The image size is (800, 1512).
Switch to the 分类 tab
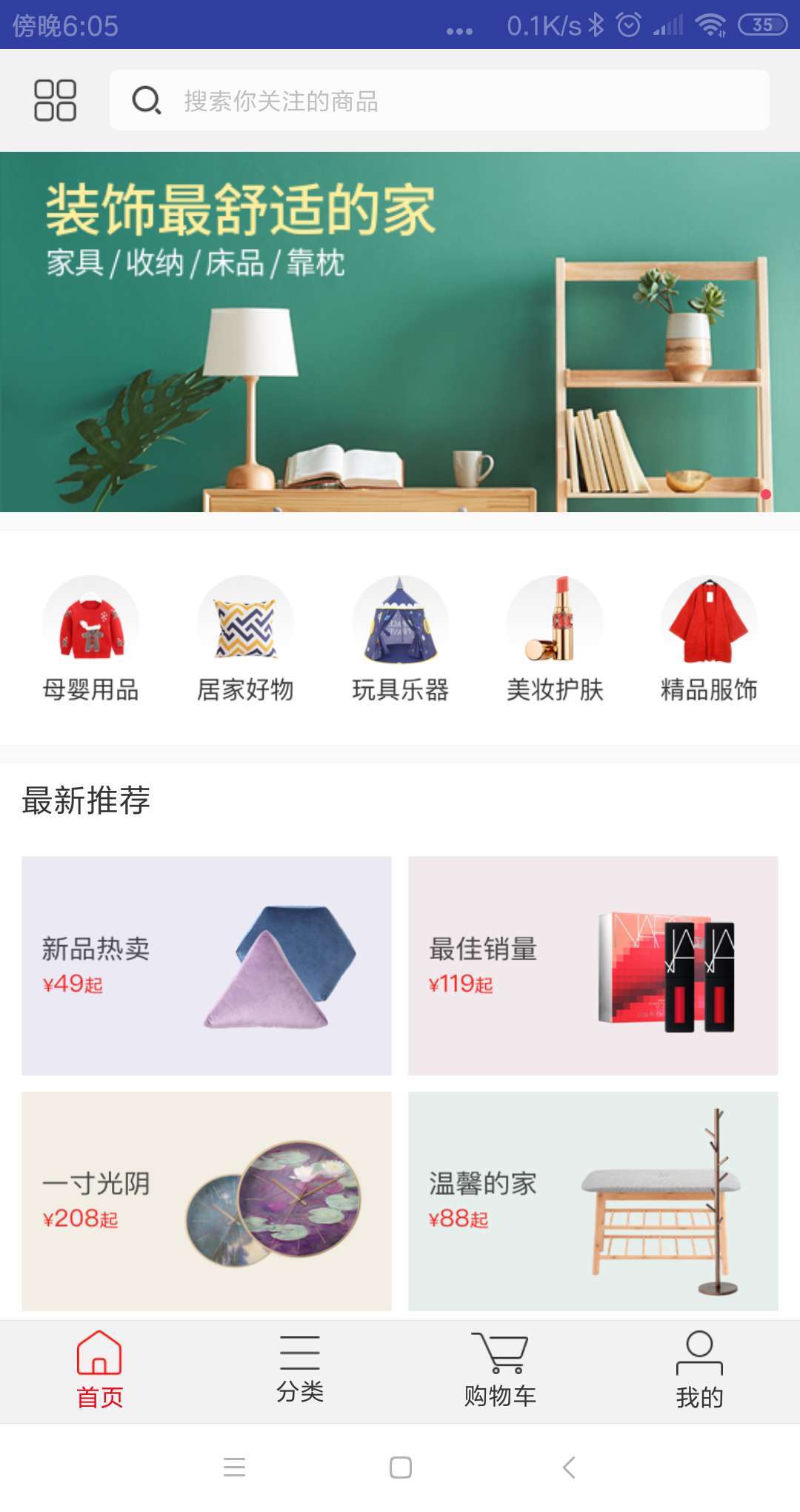coord(300,1370)
